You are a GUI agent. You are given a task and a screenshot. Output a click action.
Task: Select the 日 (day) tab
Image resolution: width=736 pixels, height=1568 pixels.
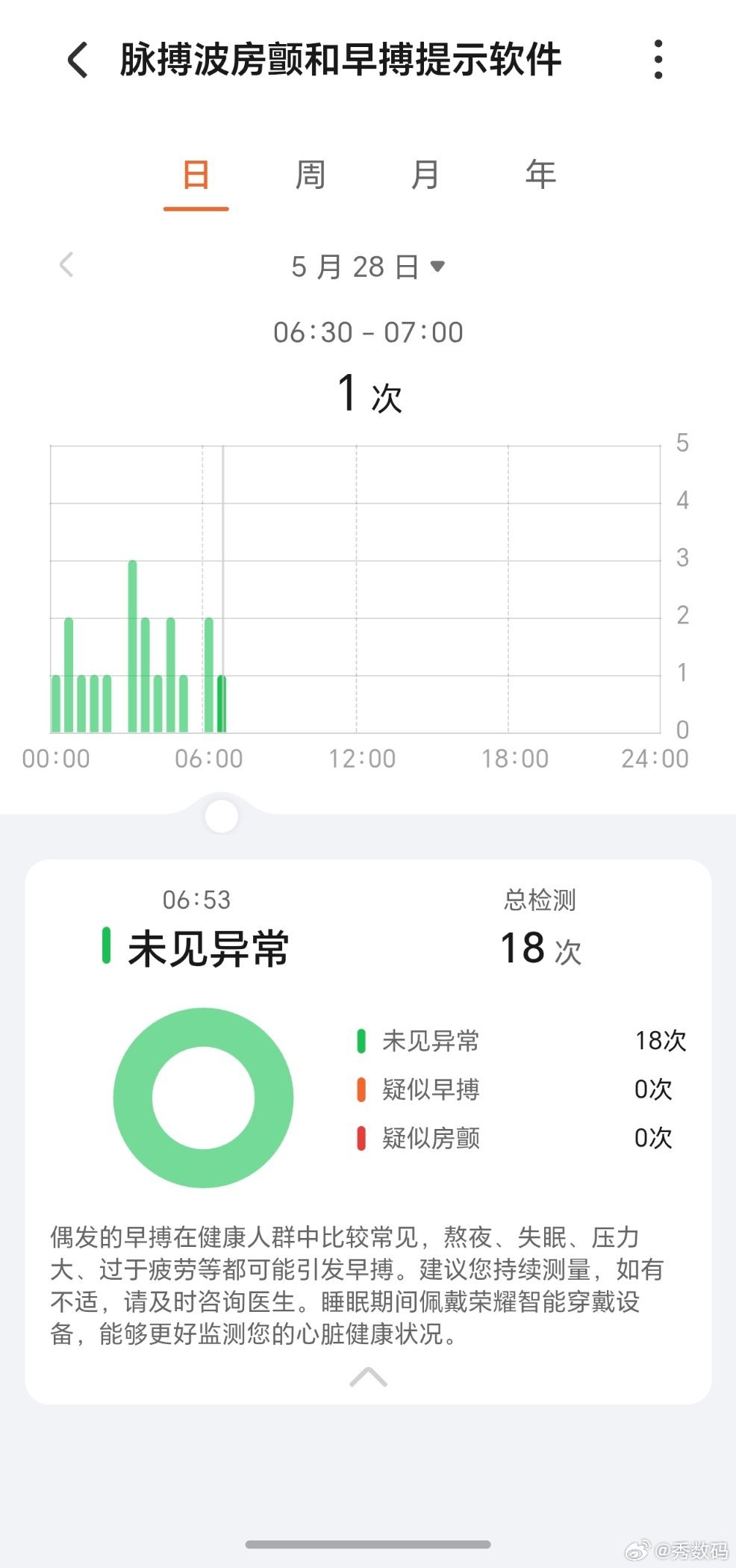pyautogui.click(x=196, y=175)
